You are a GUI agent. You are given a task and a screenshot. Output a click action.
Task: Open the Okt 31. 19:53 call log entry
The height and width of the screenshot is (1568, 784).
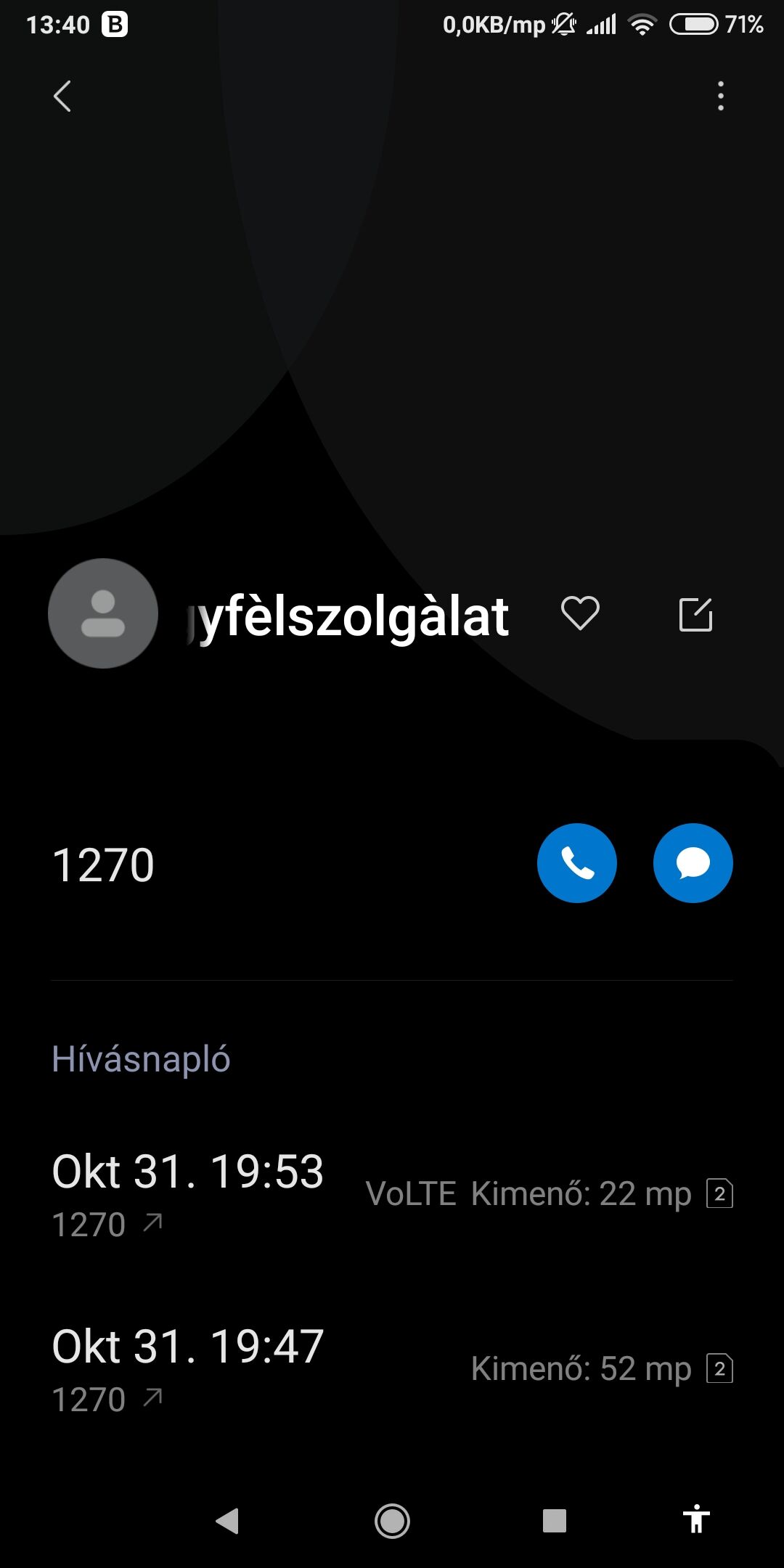point(392,1194)
